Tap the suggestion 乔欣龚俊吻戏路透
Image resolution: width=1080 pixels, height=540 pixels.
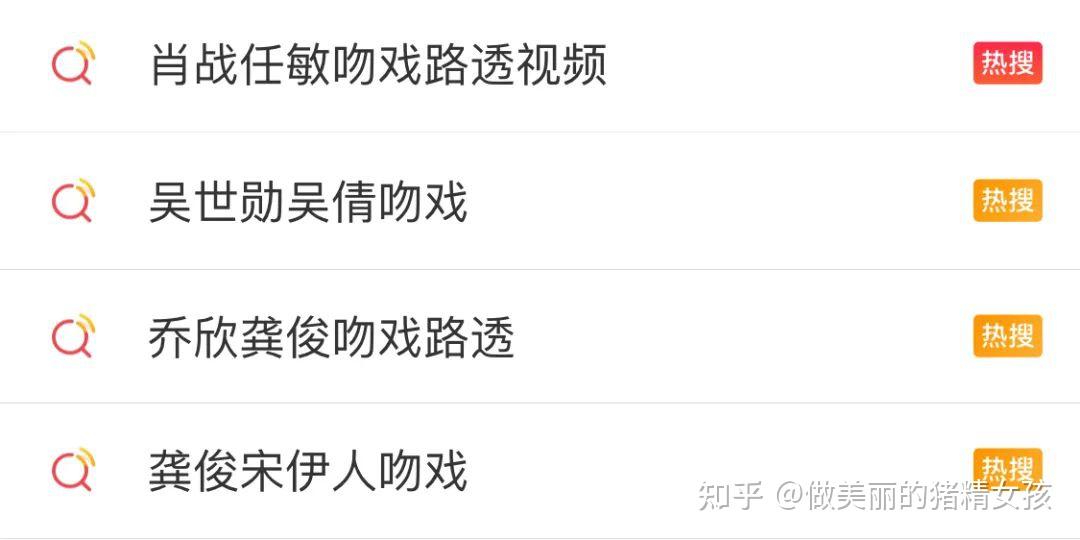click(331, 338)
